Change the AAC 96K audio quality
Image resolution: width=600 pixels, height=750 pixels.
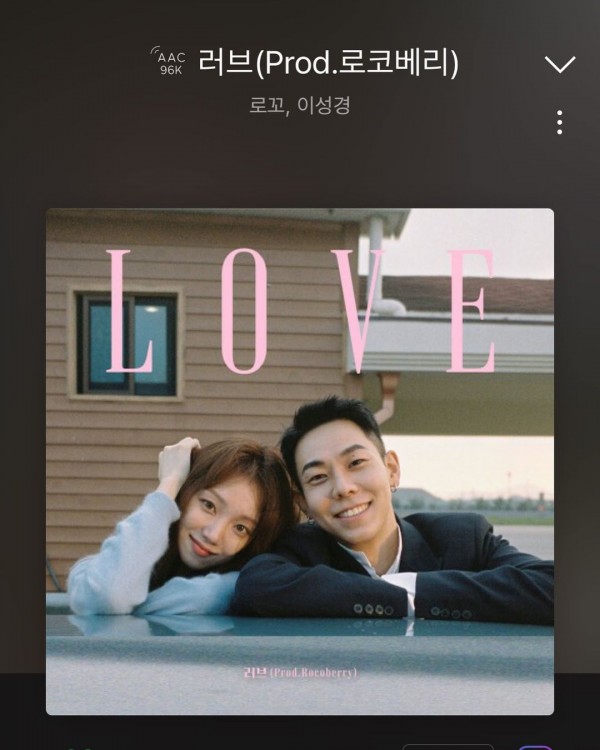pyautogui.click(x=170, y=63)
